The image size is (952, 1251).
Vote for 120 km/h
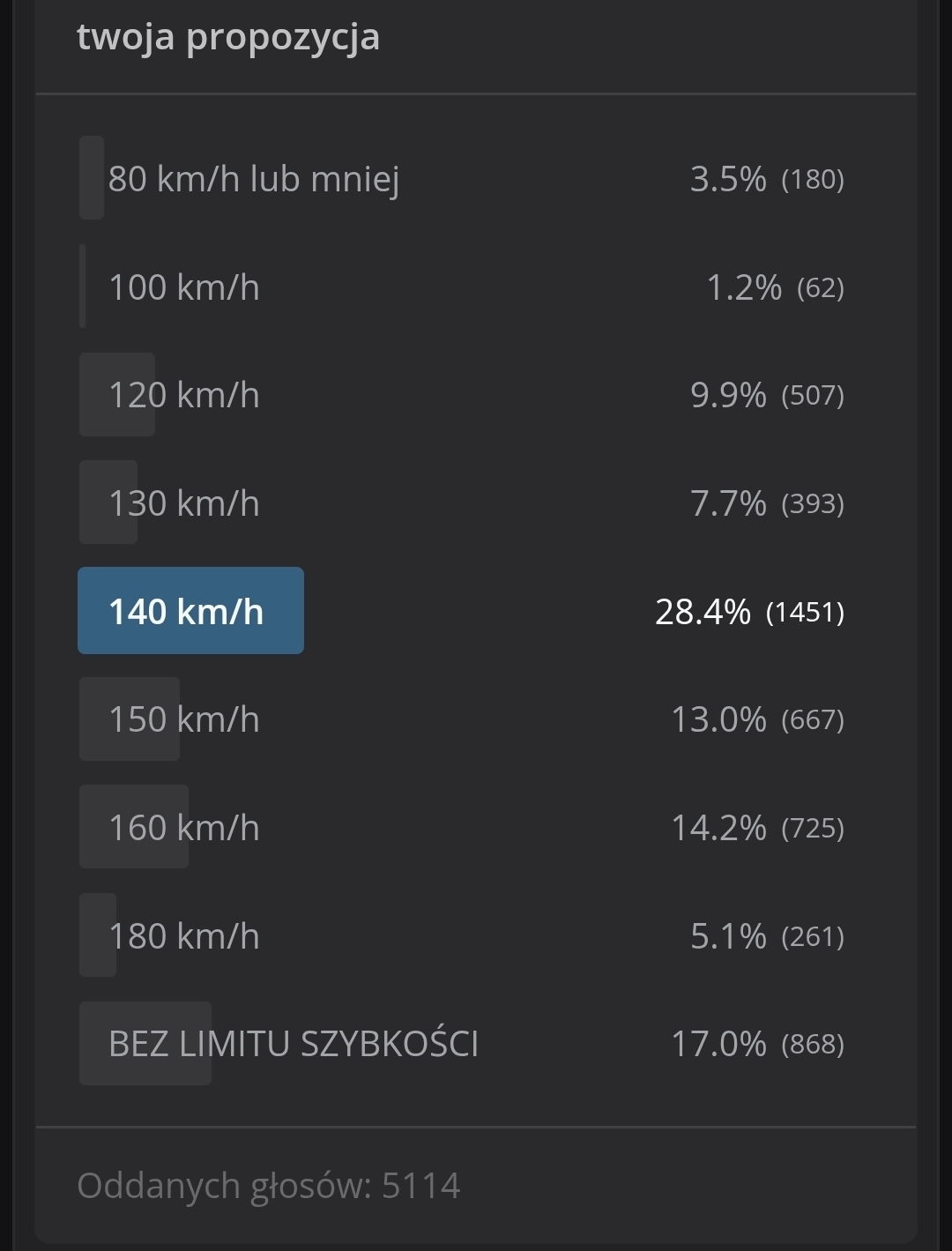click(x=184, y=395)
